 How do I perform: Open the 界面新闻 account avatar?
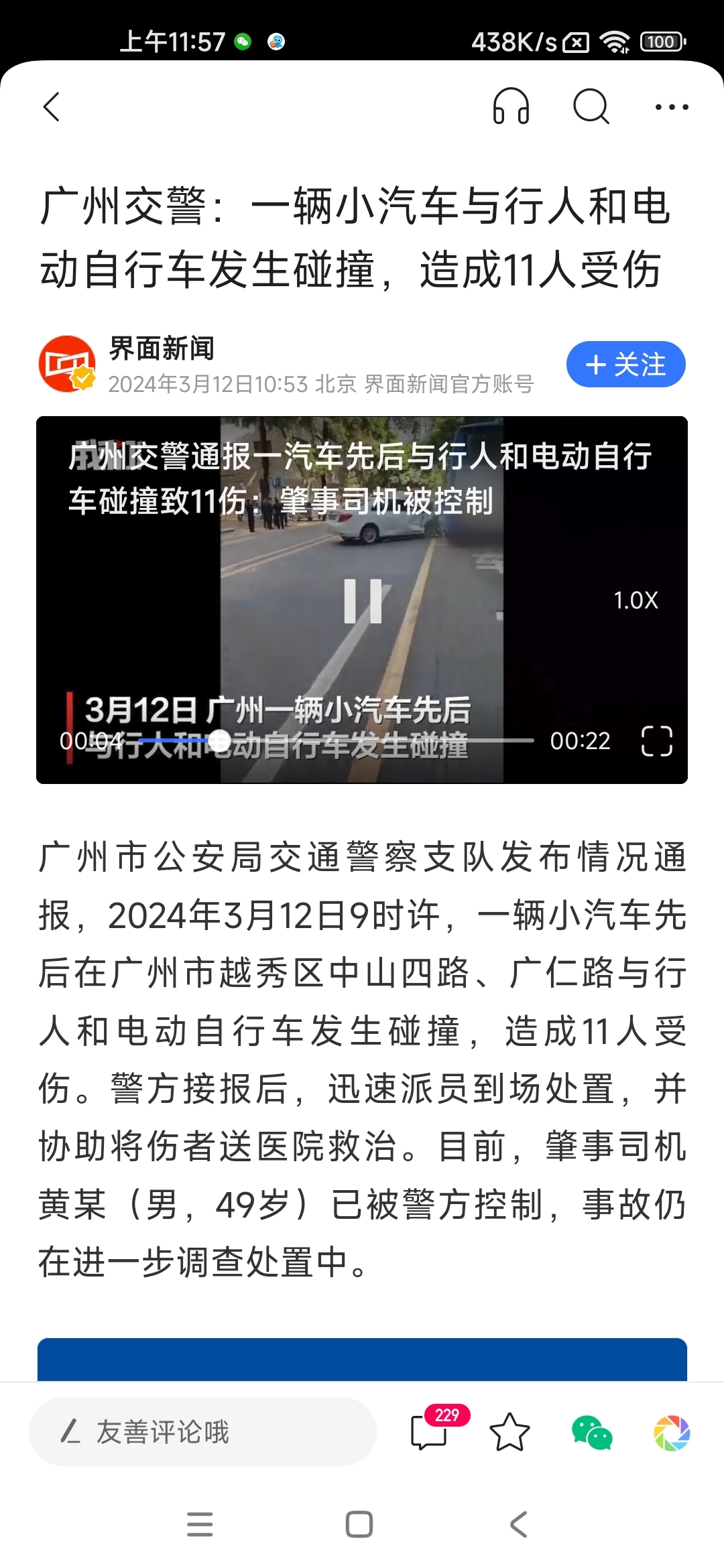click(x=67, y=364)
